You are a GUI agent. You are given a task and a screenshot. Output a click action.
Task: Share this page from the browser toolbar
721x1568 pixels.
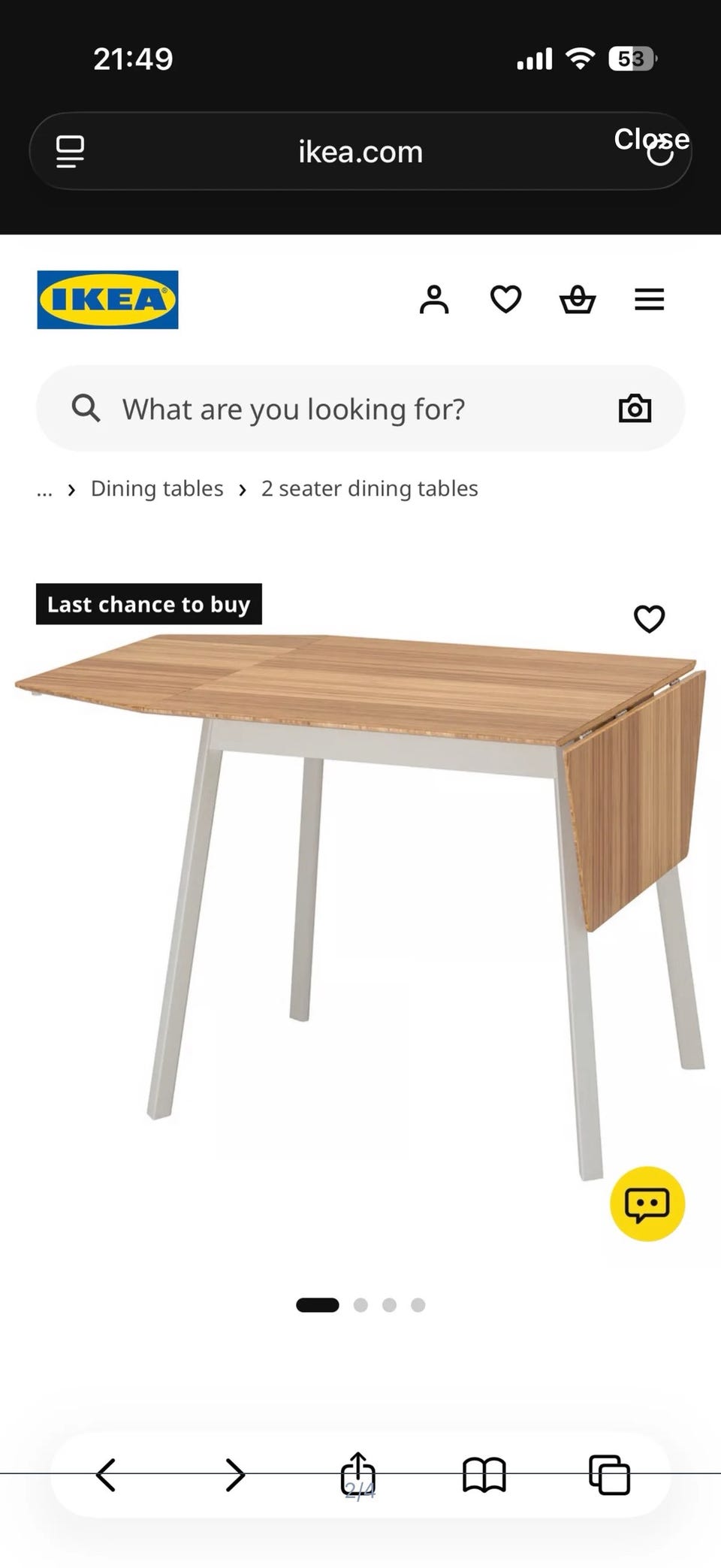(358, 1473)
